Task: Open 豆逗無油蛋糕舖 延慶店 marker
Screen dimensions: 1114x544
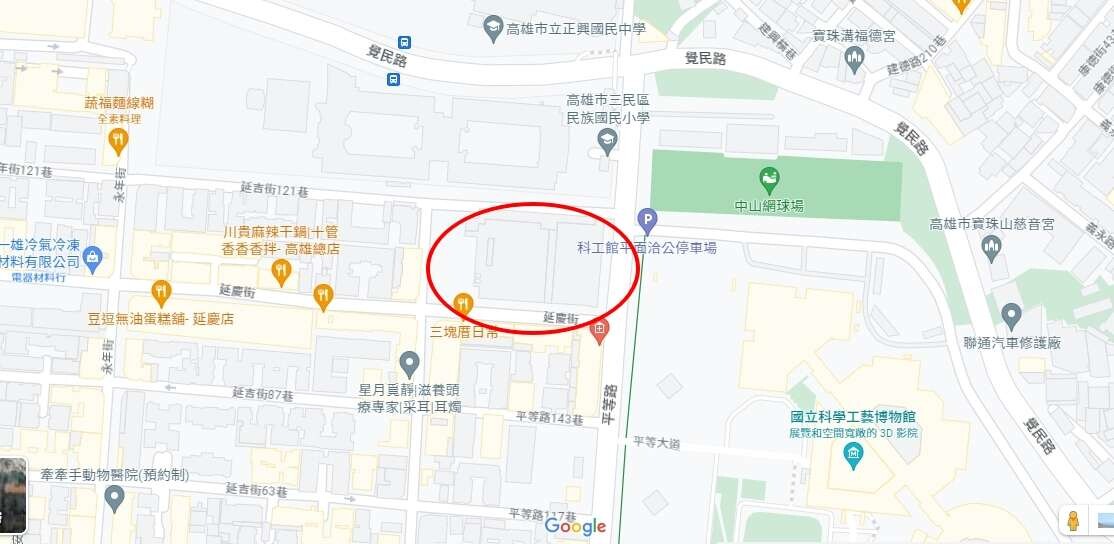Action: pyautogui.click(x=162, y=294)
